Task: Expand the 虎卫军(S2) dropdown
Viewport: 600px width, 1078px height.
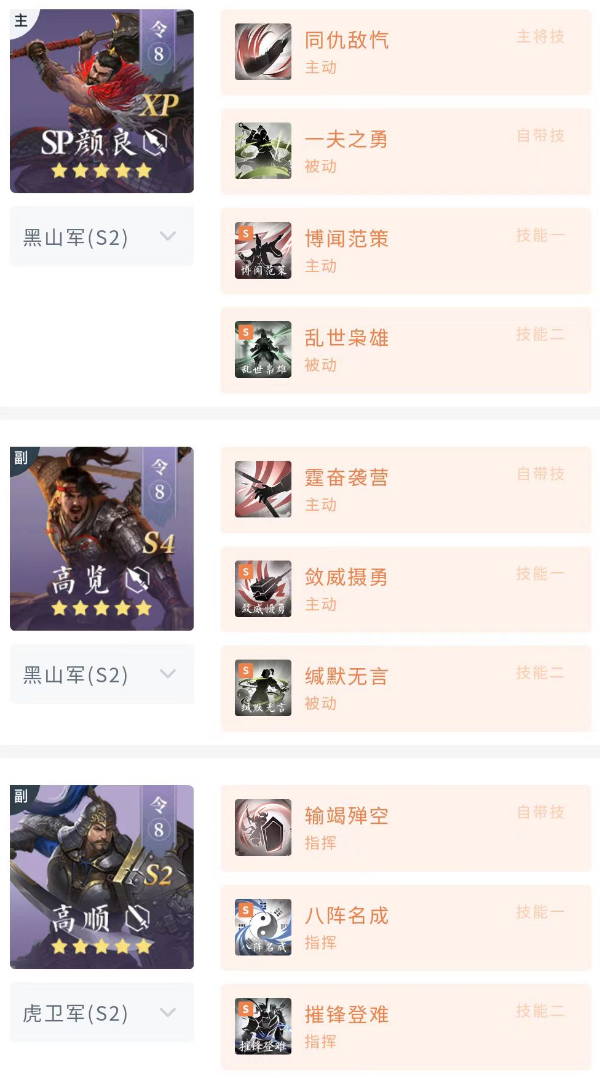Action: pyautogui.click(x=102, y=1013)
